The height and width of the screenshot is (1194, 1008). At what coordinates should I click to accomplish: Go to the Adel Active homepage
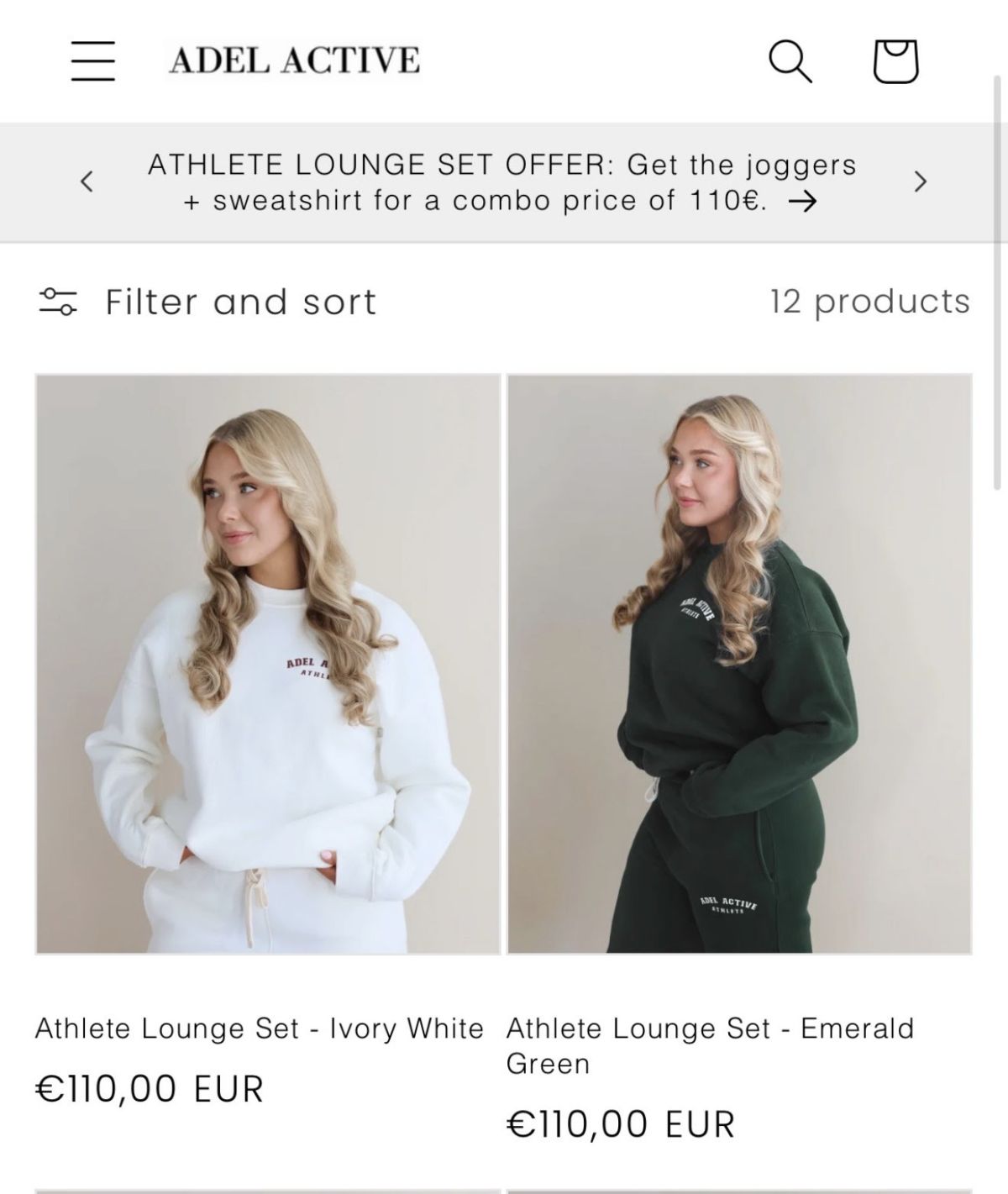(x=294, y=60)
